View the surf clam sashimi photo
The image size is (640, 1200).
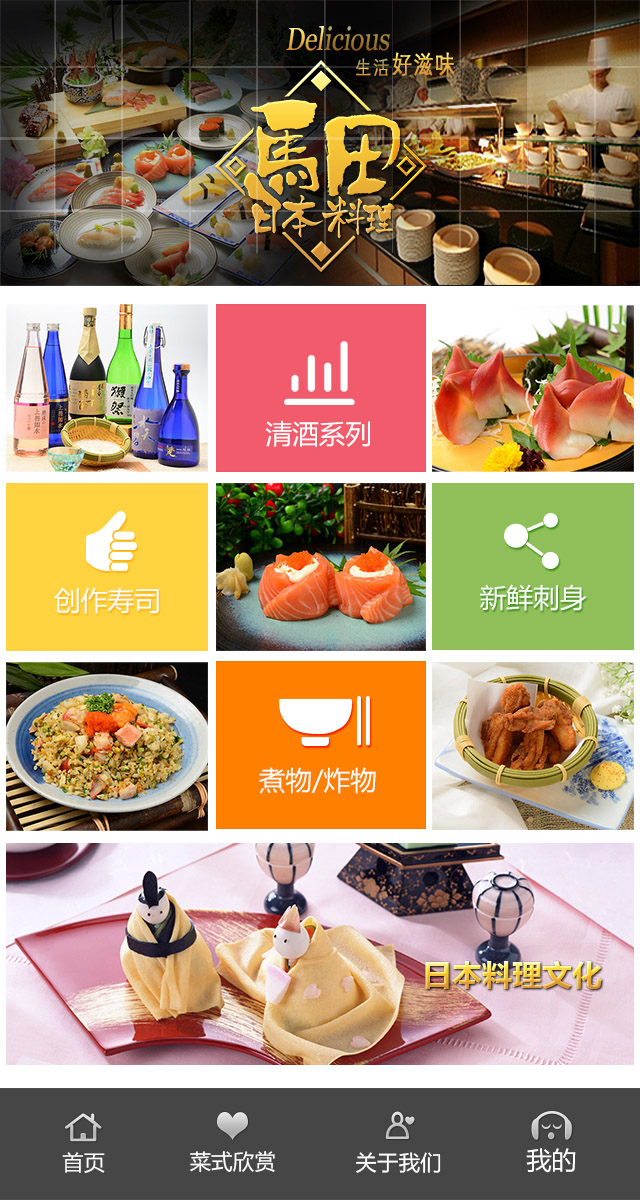532,388
